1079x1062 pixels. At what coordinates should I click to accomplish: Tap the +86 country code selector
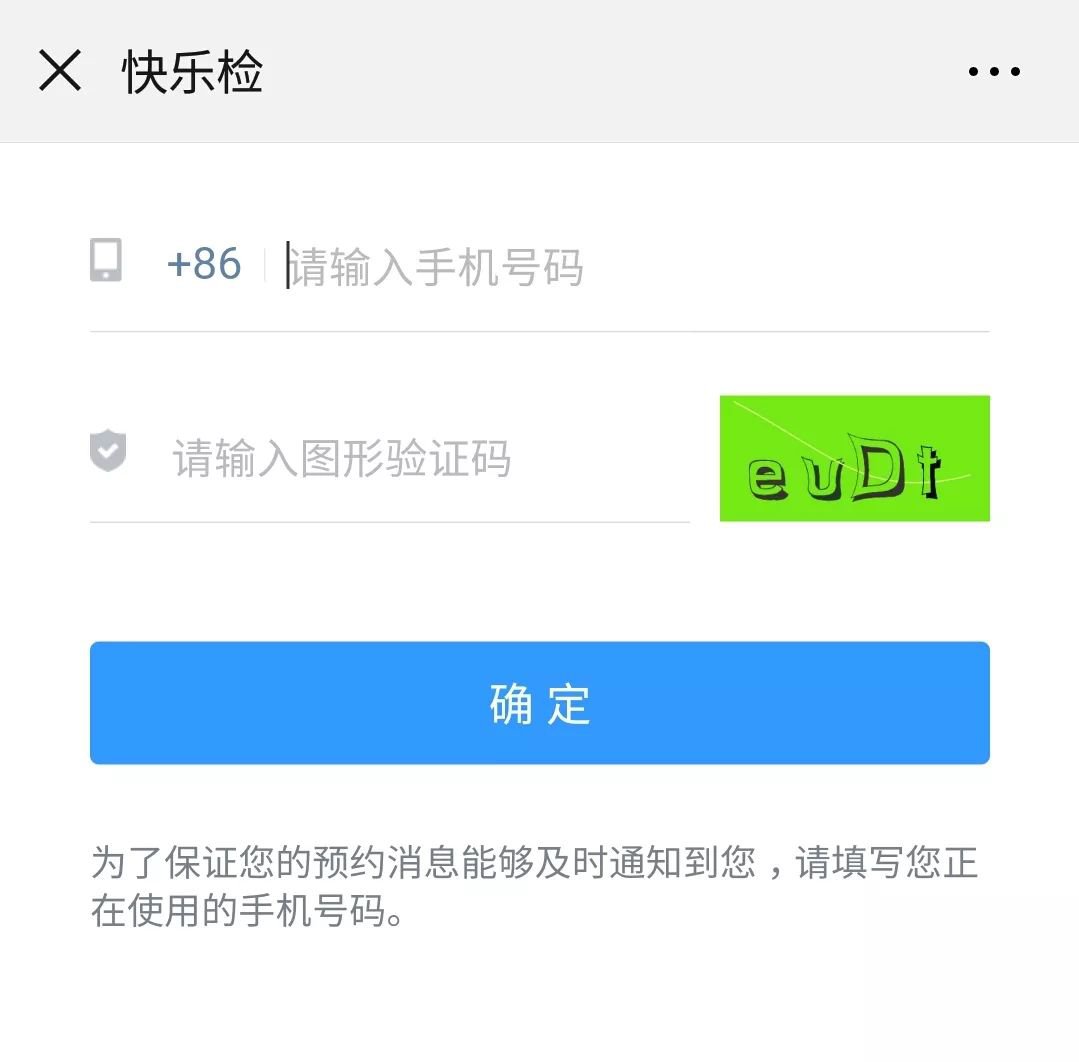pos(204,265)
